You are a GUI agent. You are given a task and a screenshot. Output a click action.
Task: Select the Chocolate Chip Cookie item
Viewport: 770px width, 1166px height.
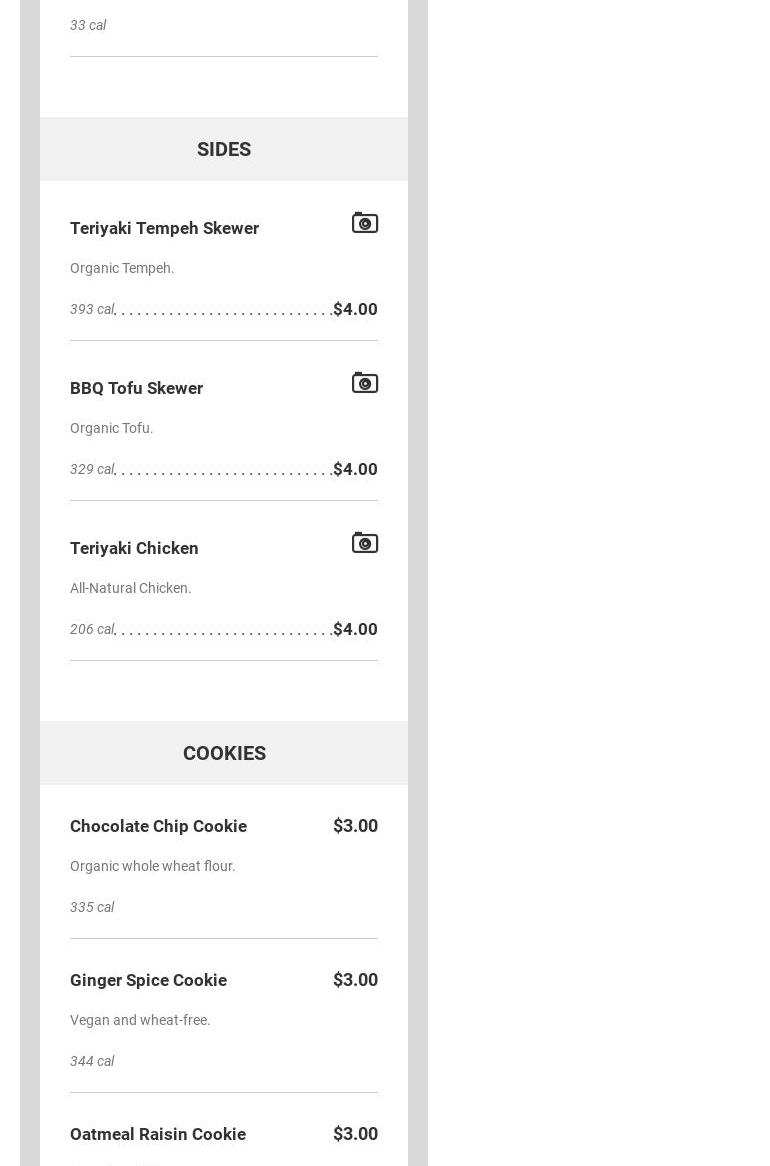pyautogui.click(x=158, y=826)
